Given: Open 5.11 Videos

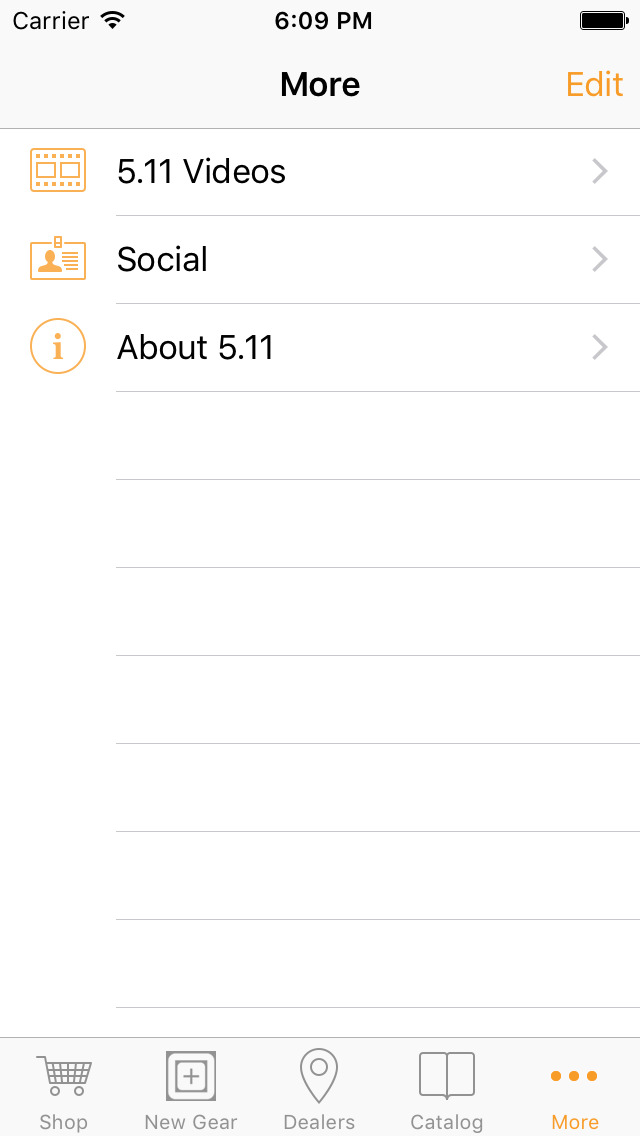Looking at the screenshot, I should [320, 172].
